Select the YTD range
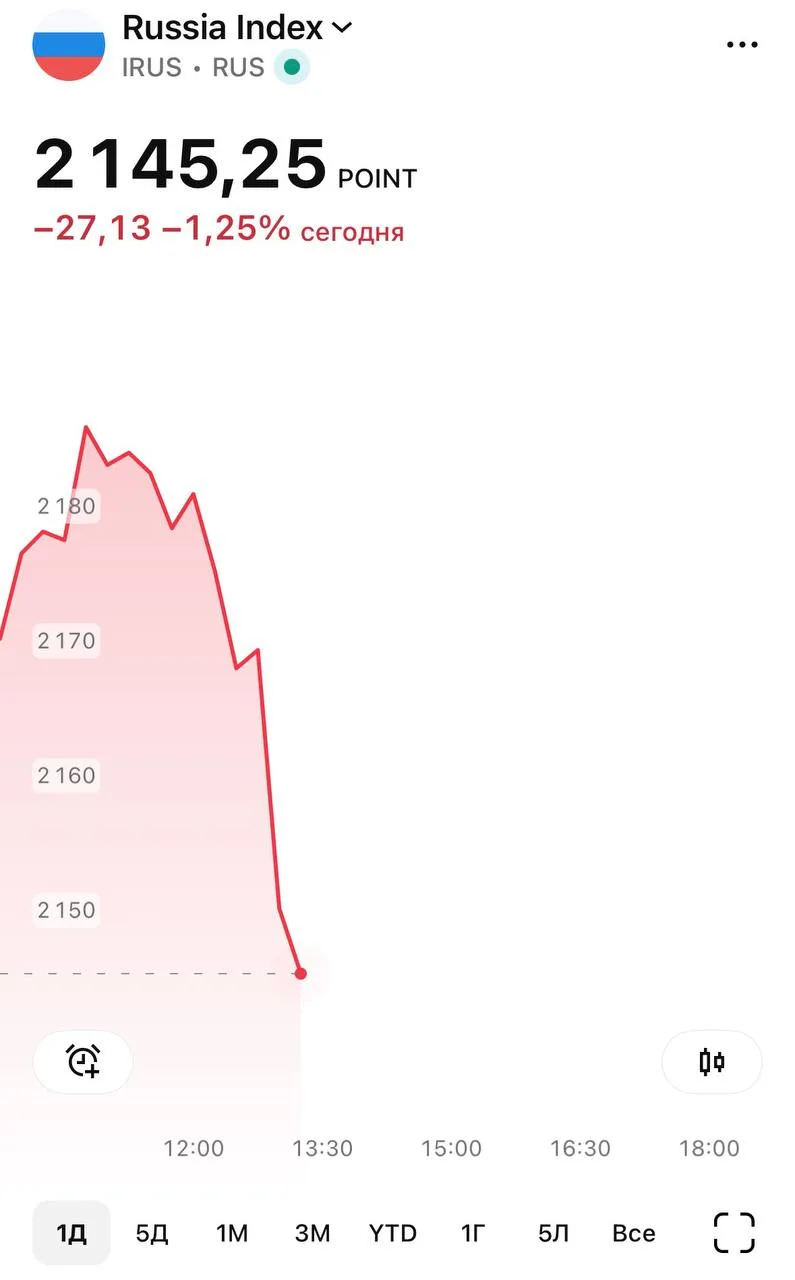795x1280 pixels. 392,1233
